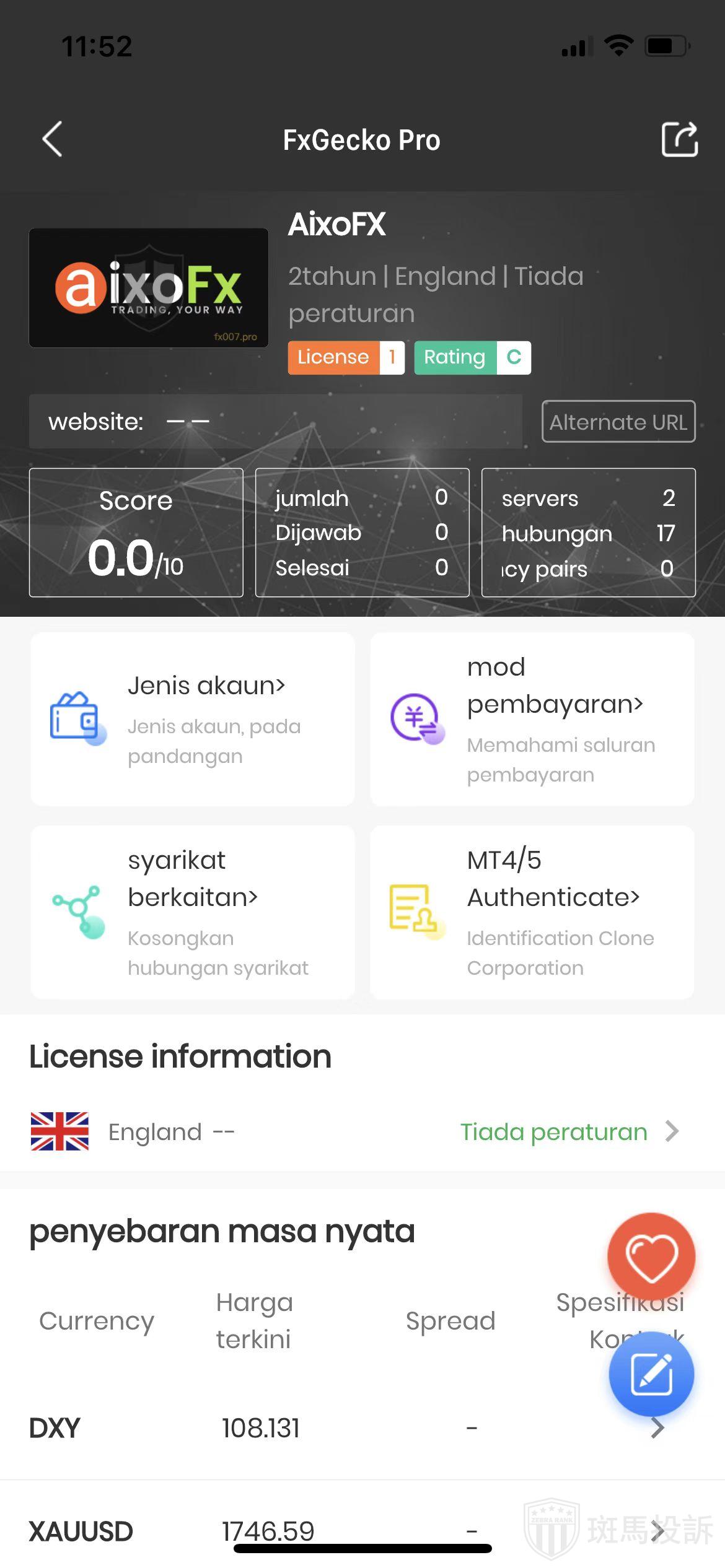Viewport: 725px width, 1568px height.
Task: Open the syarikat berkaitan card
Action: pyautogui.click(x=193, y=912)
